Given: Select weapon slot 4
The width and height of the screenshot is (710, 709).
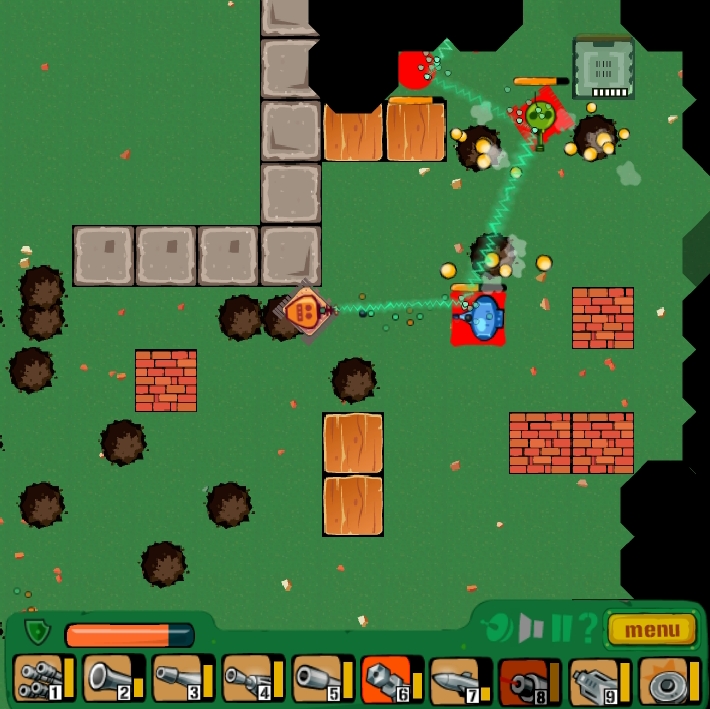Looking at the screenshot, I should tap(247, 681).
